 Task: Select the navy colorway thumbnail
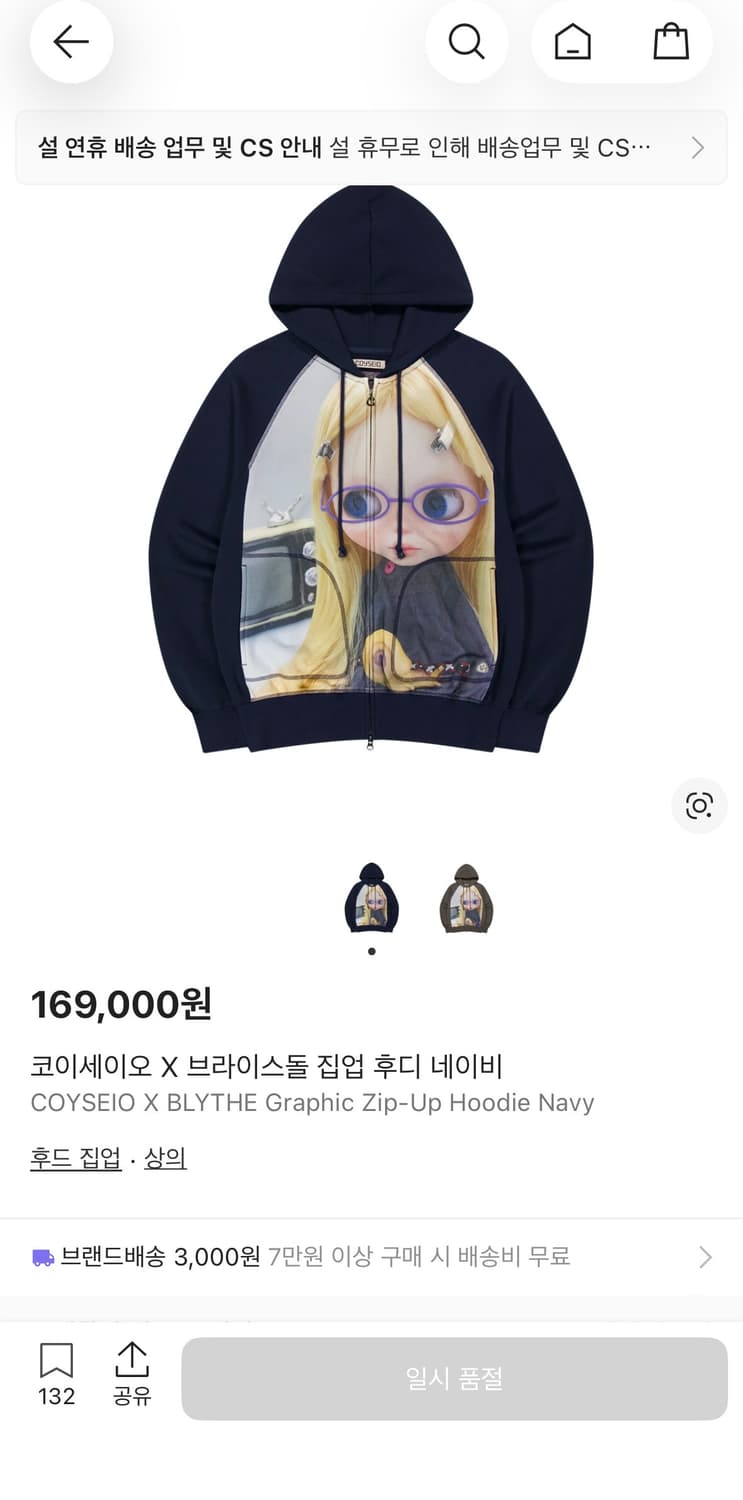pos(371,898)
